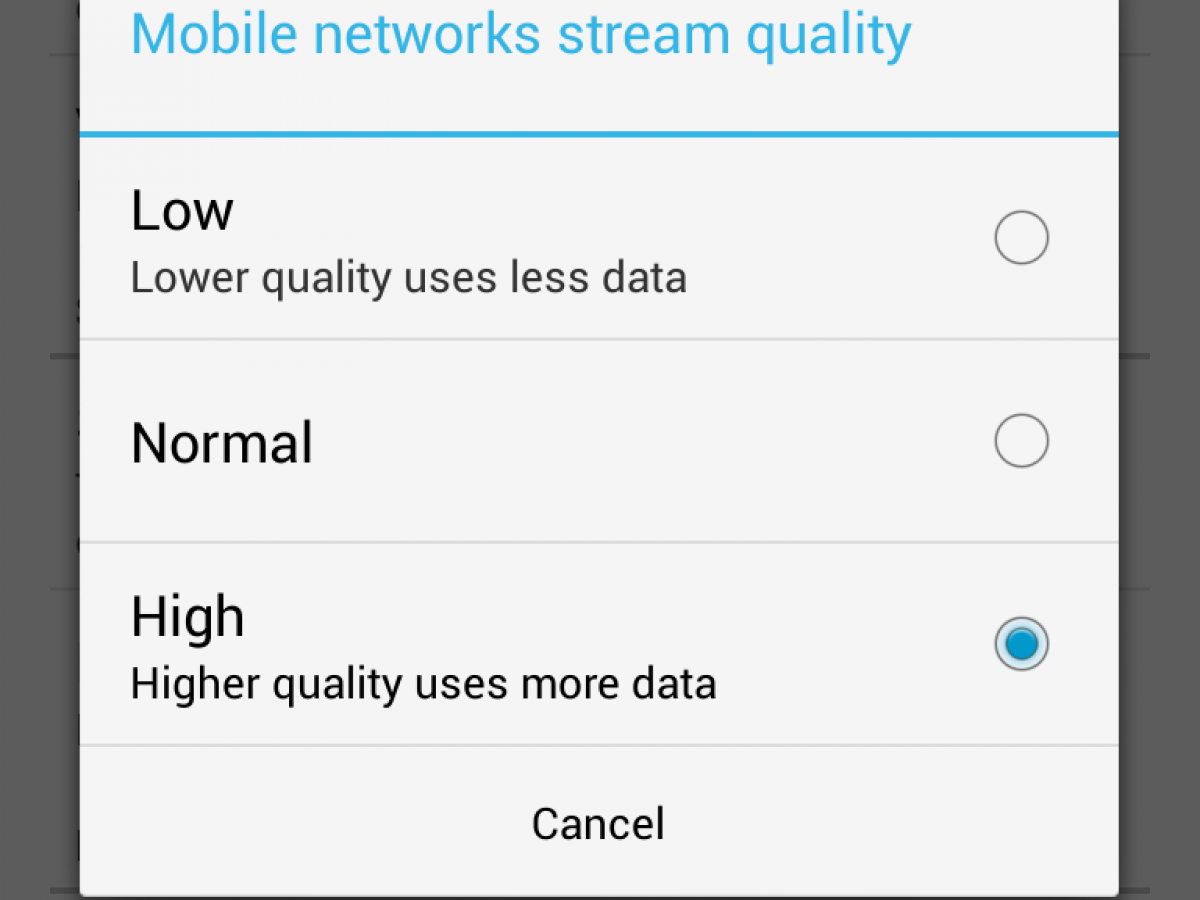Select High stream quality option
The height and width of the screenshot is (900, 1200).
(x=1021, y=644)
